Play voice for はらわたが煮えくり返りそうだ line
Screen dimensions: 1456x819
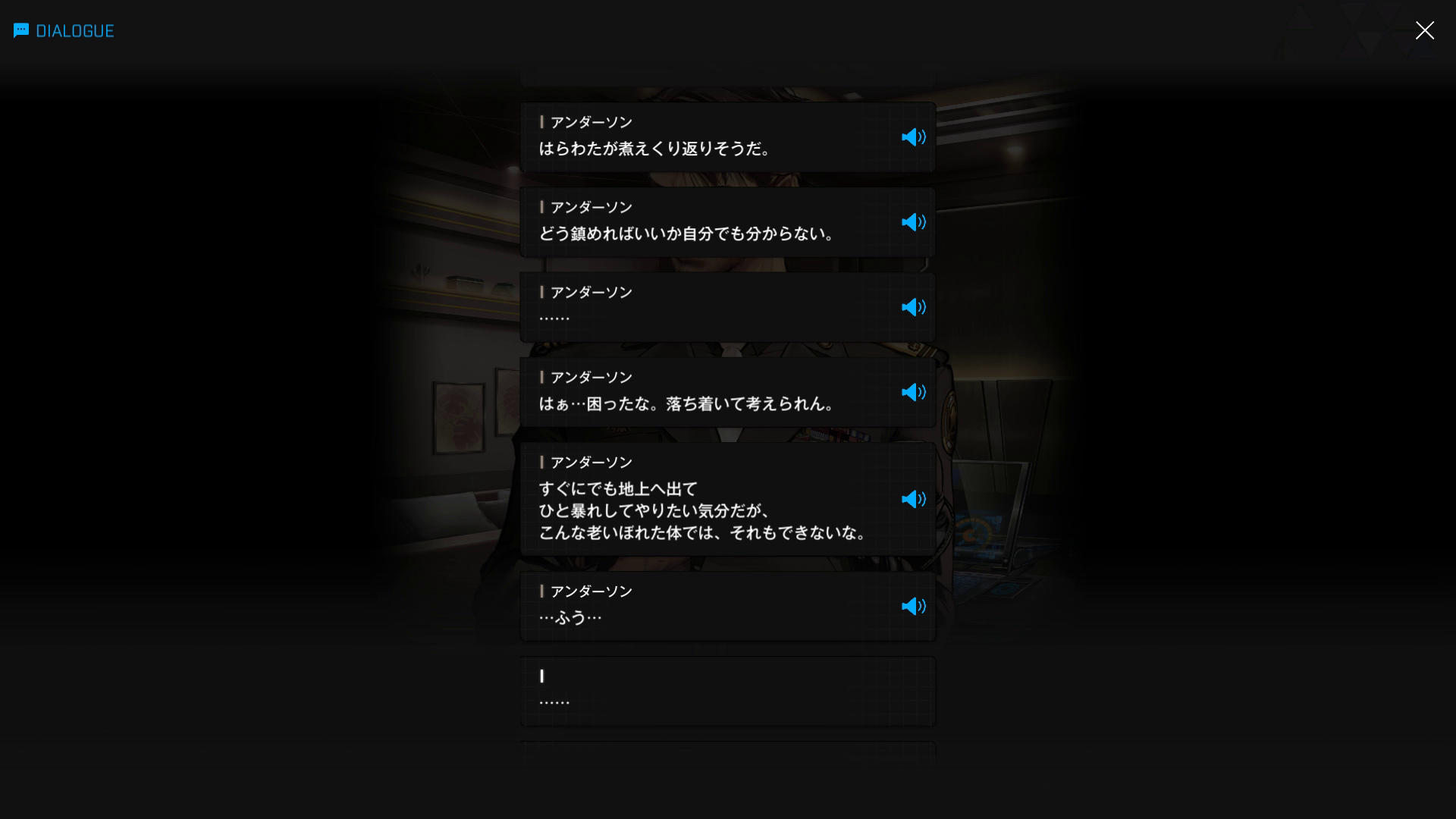(913, 137)
